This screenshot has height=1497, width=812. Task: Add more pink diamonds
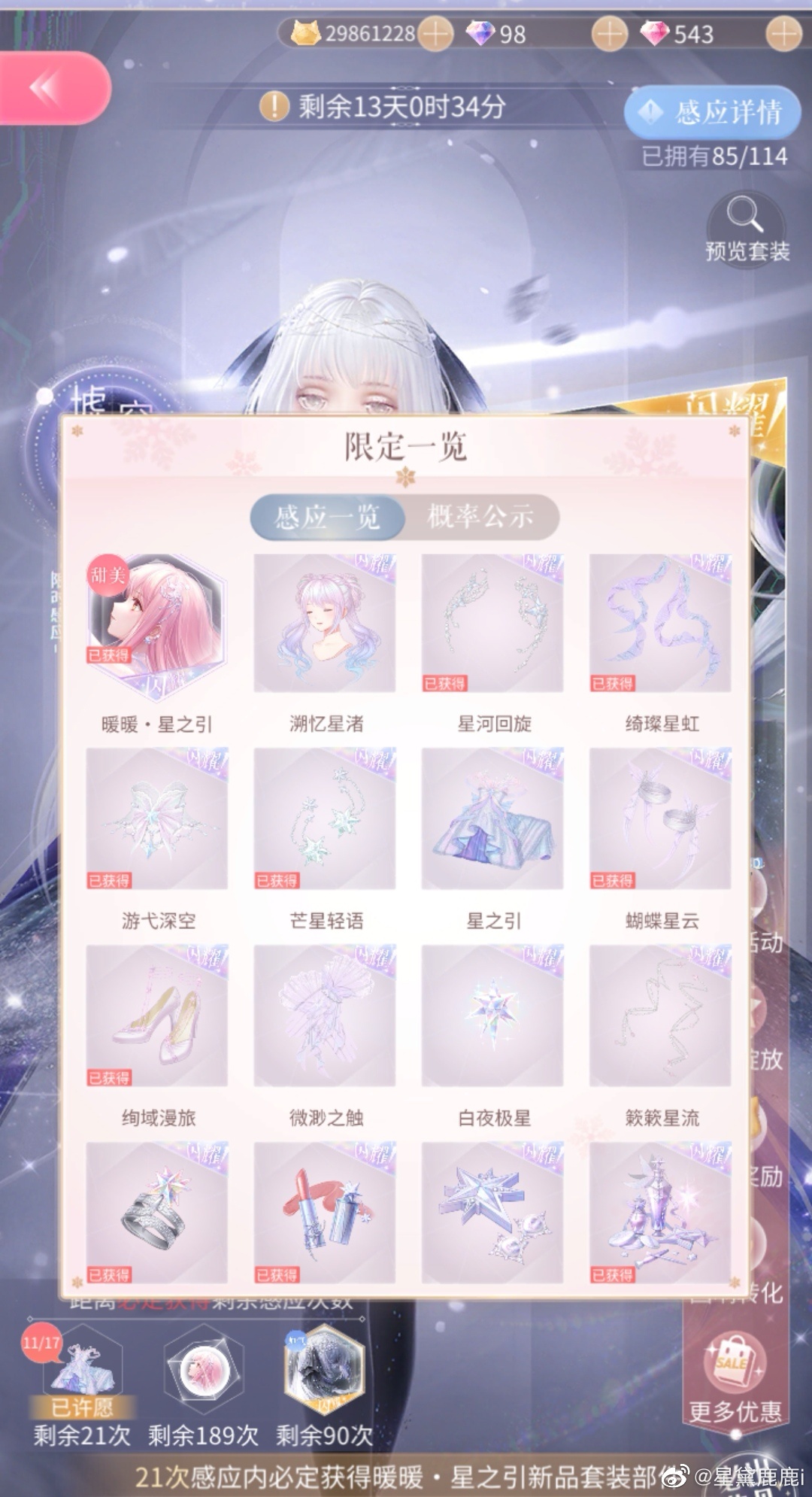[783, 34]
